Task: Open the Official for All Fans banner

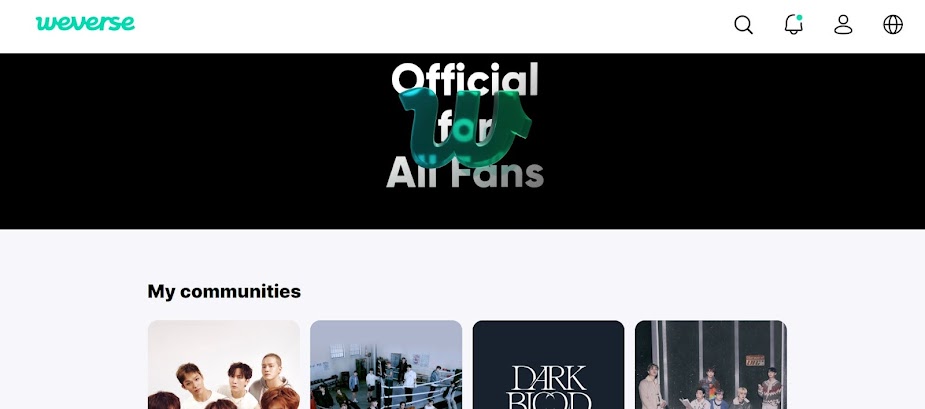Action: click(x=462, y=141)
